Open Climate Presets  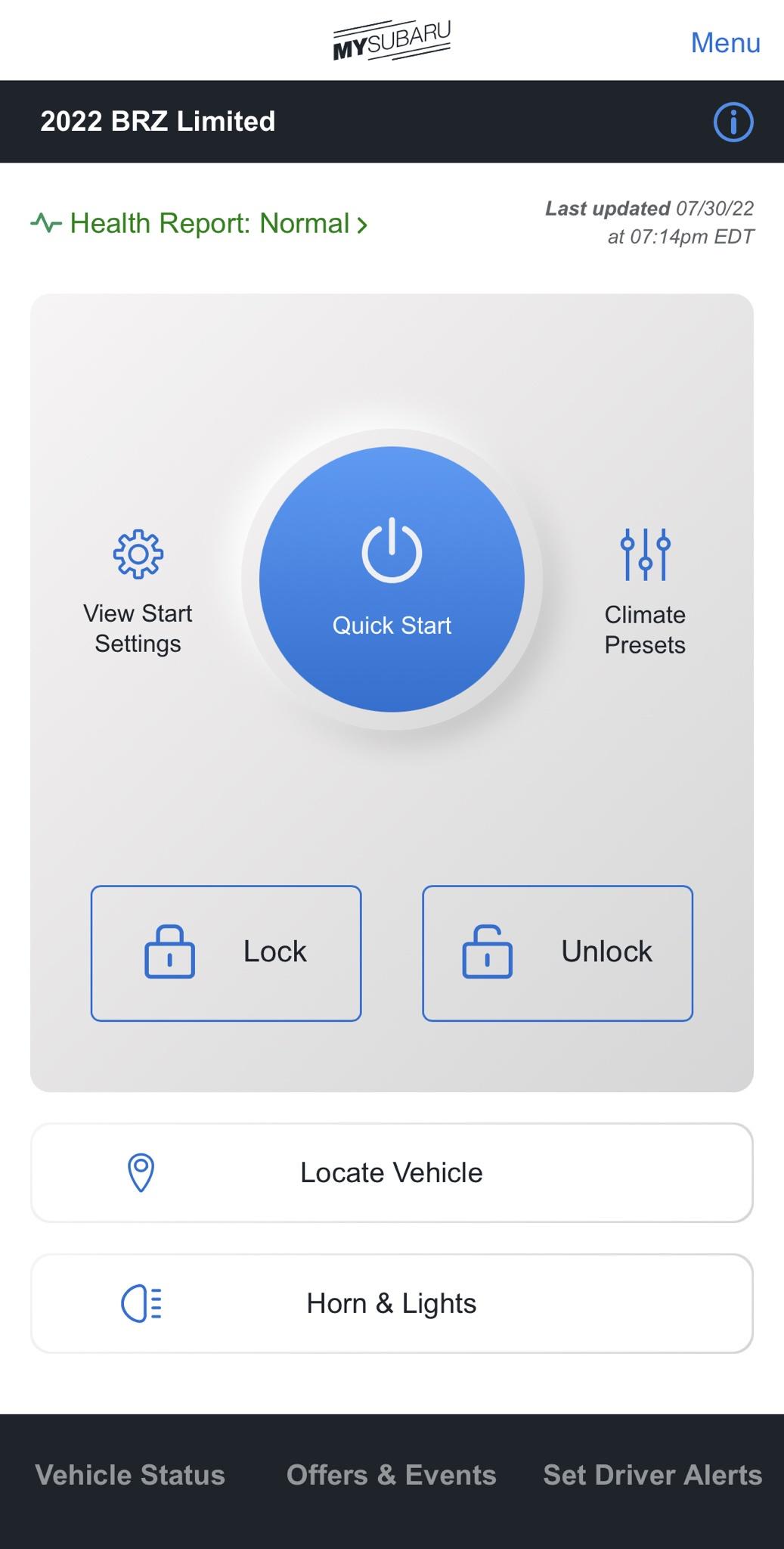point(645,592)
